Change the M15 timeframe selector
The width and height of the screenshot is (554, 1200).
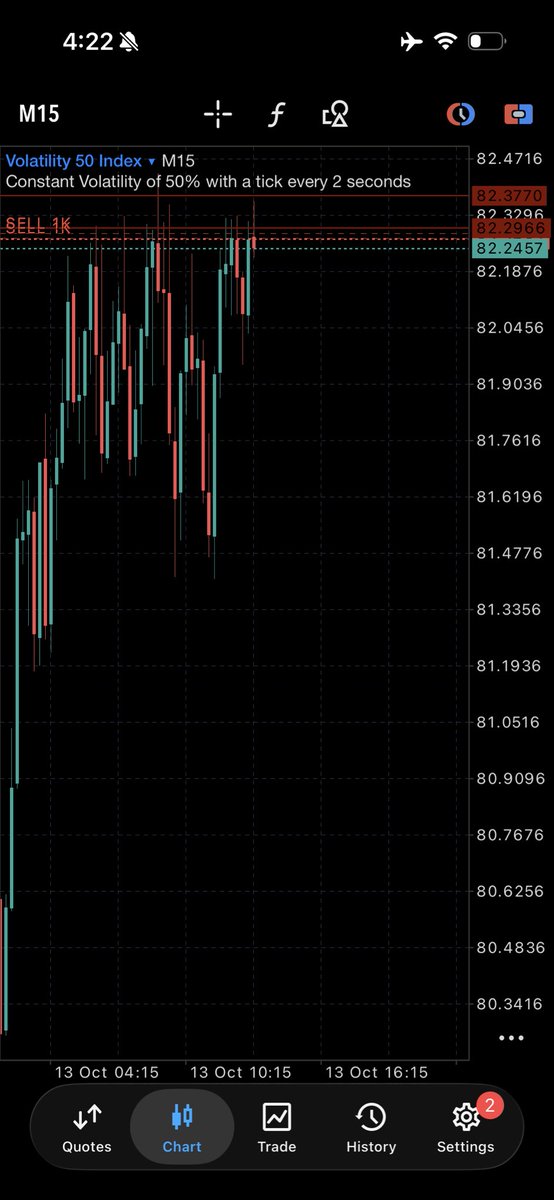pos(39,114)
